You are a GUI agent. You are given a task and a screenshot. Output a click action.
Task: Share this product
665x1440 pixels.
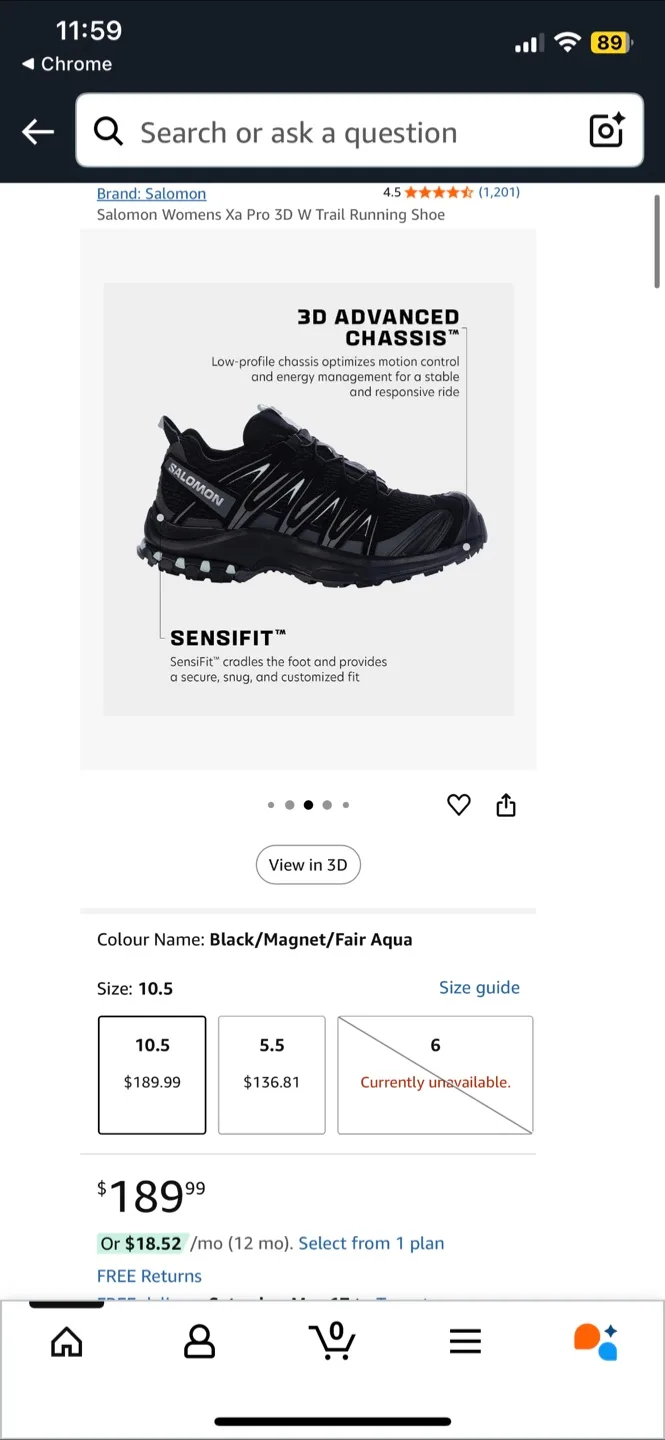click(506, 805)
